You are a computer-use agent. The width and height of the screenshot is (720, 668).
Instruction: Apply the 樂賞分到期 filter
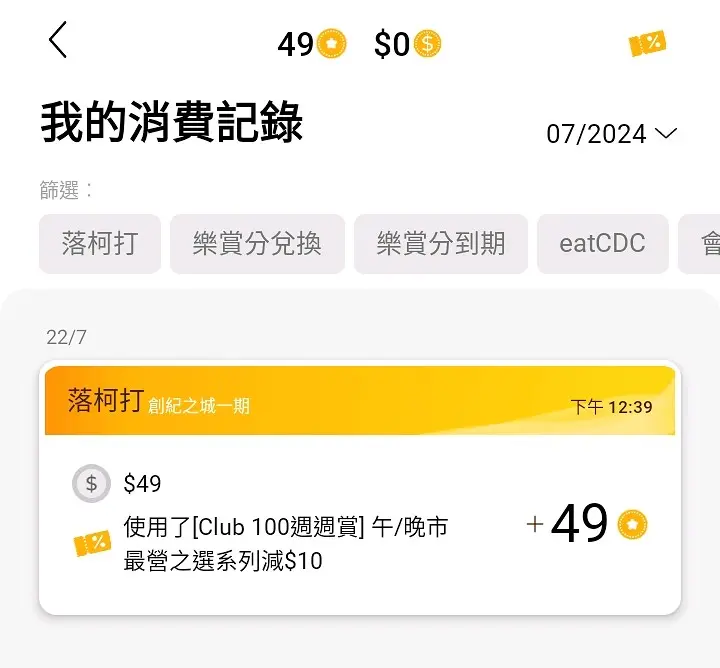click(441, 243)
